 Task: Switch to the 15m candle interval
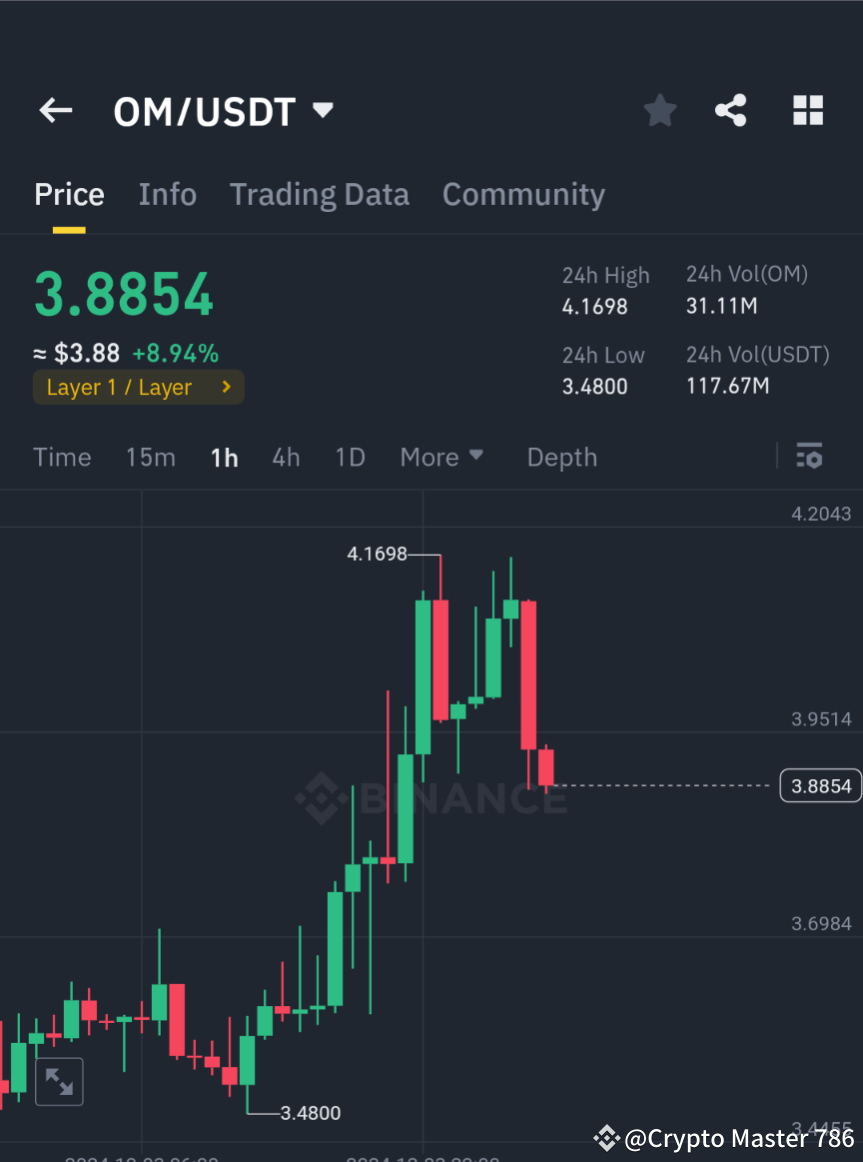click(150, 457)
